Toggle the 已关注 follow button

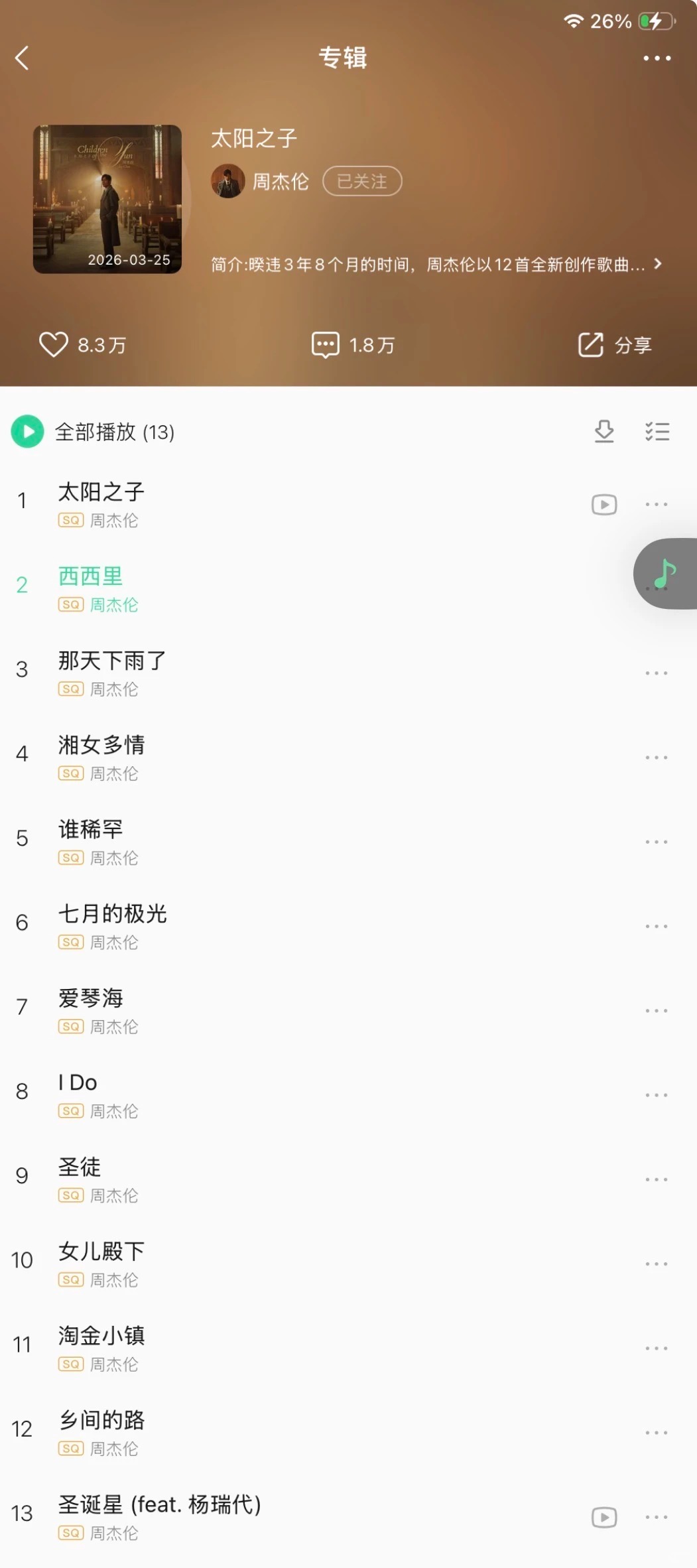point(362,181)
